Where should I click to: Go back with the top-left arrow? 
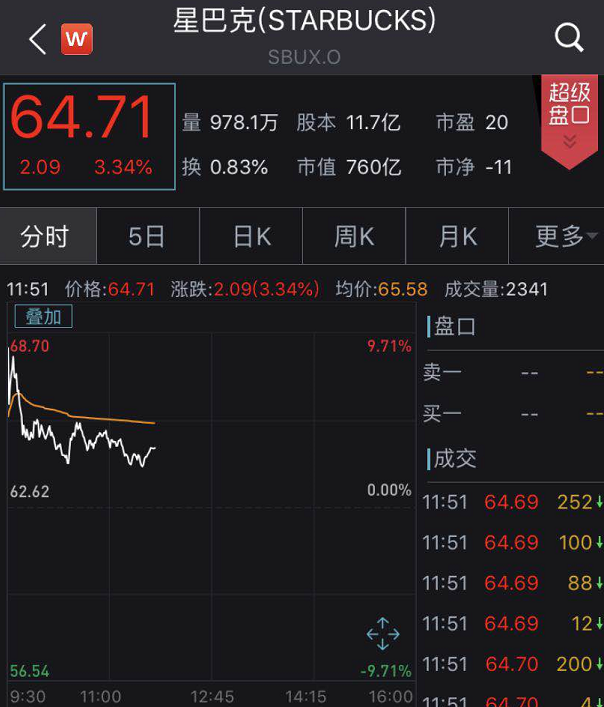click(x=38, y=40)
